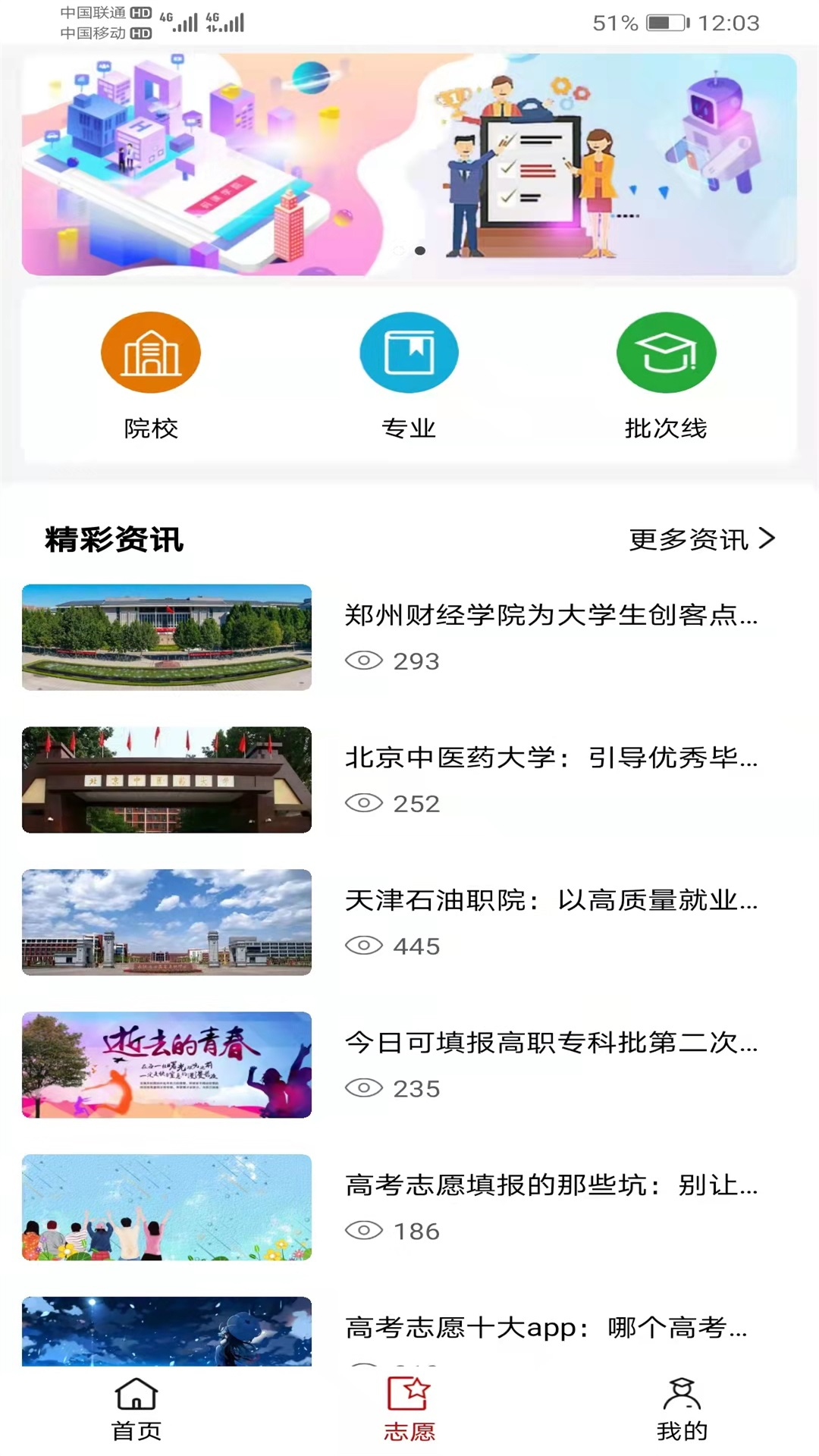
Task: Tap the inactive carousel dot on the banner
Action: [x=397, y=249]
